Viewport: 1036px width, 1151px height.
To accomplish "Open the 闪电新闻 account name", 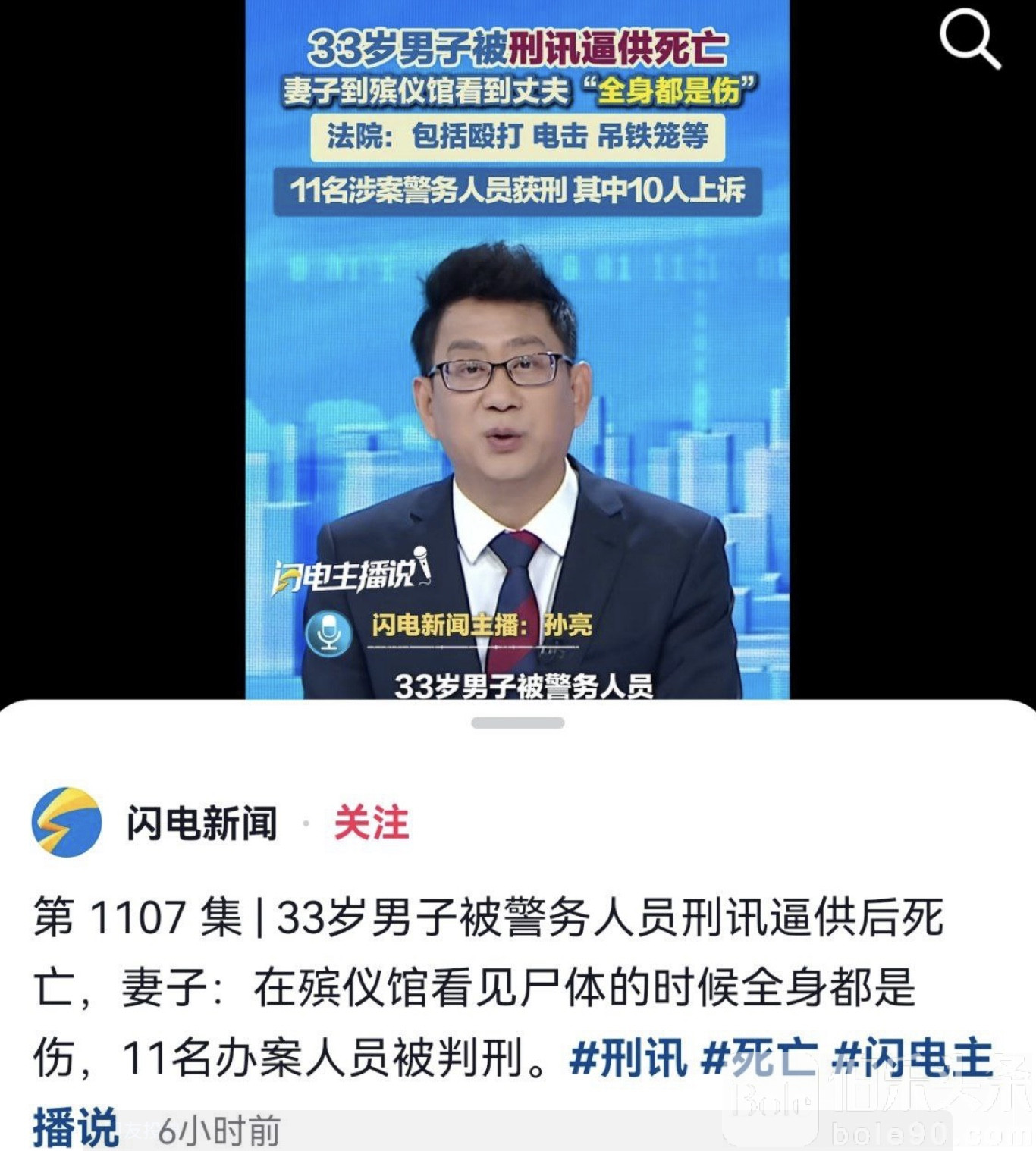I will pyautogui.click(x=202, y=823).
